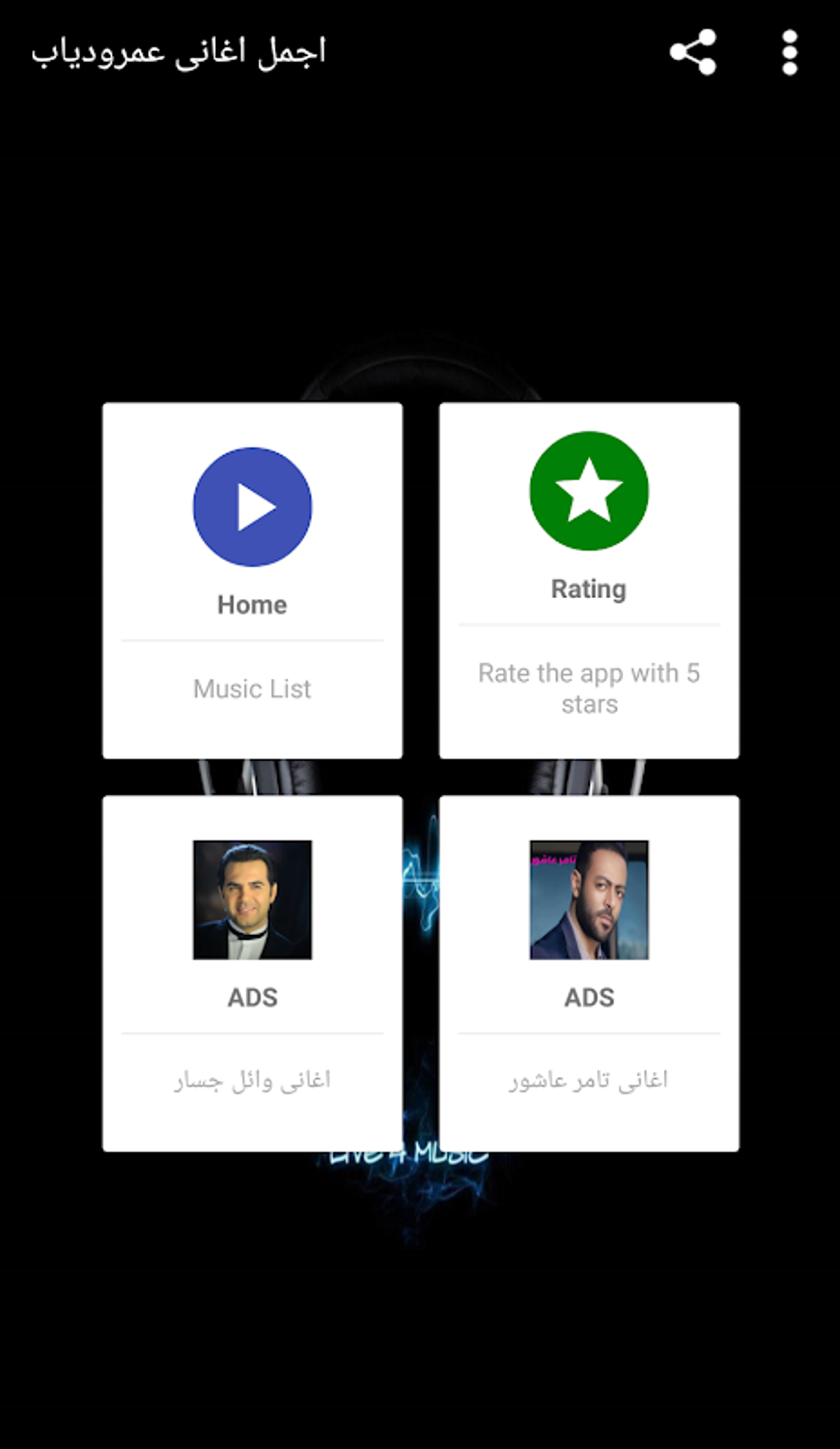This screenshot has height=1449, width=840.
Task: Open Rating card to rate the app
Action: coord(589,580)
